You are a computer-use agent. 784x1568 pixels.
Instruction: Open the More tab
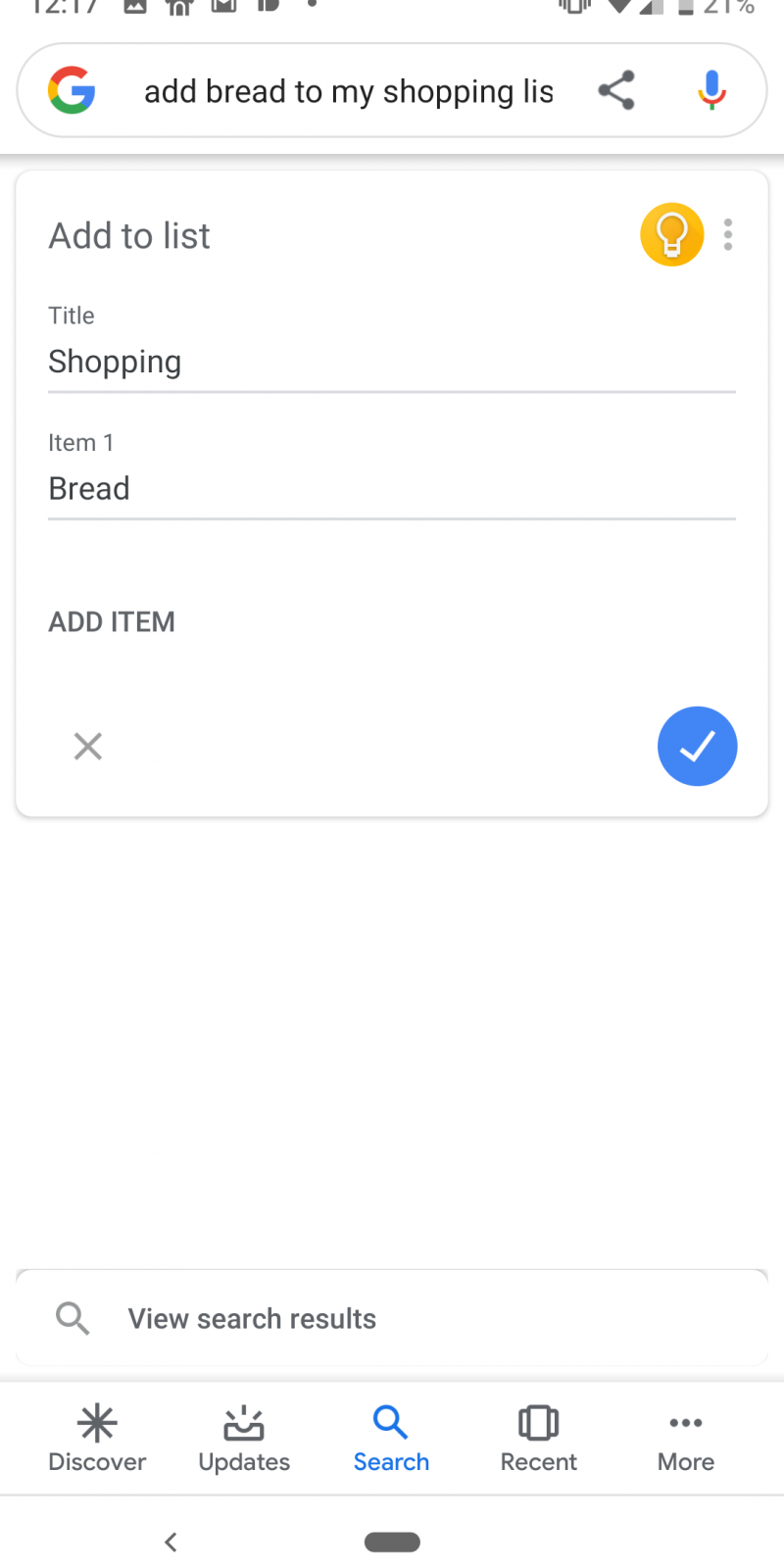685,1439
